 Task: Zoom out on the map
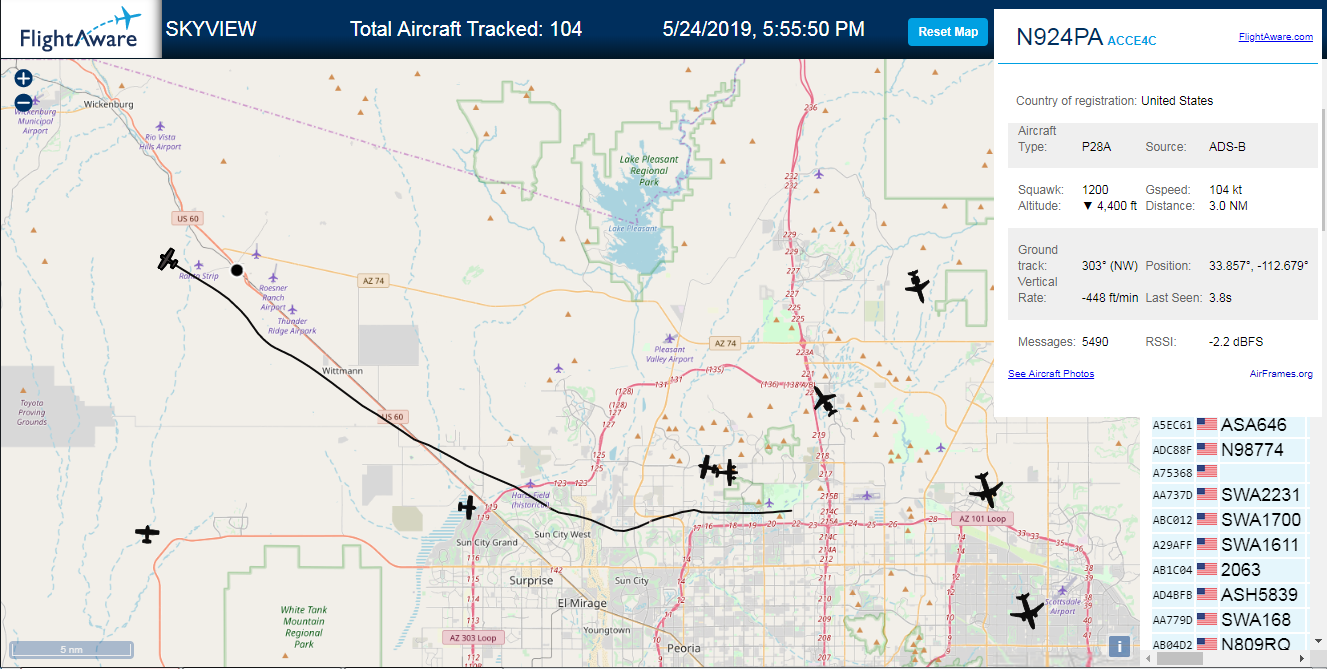click(24, 102)
